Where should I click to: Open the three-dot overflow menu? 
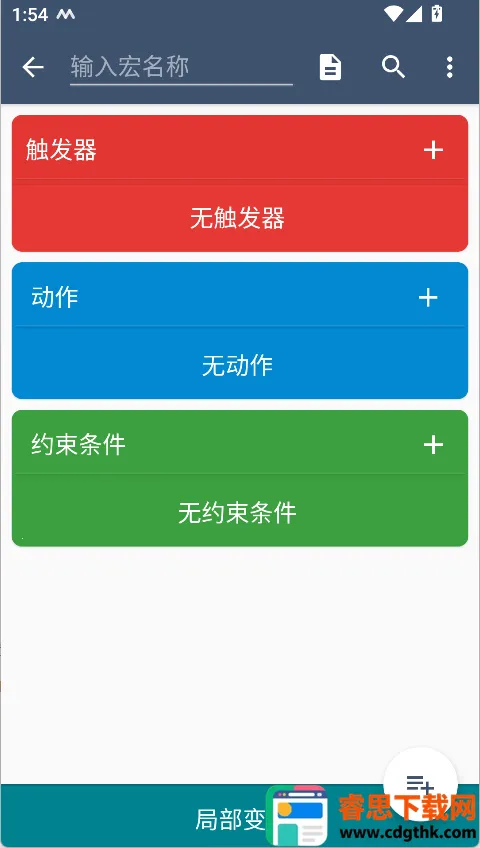[x=449, y=68]
